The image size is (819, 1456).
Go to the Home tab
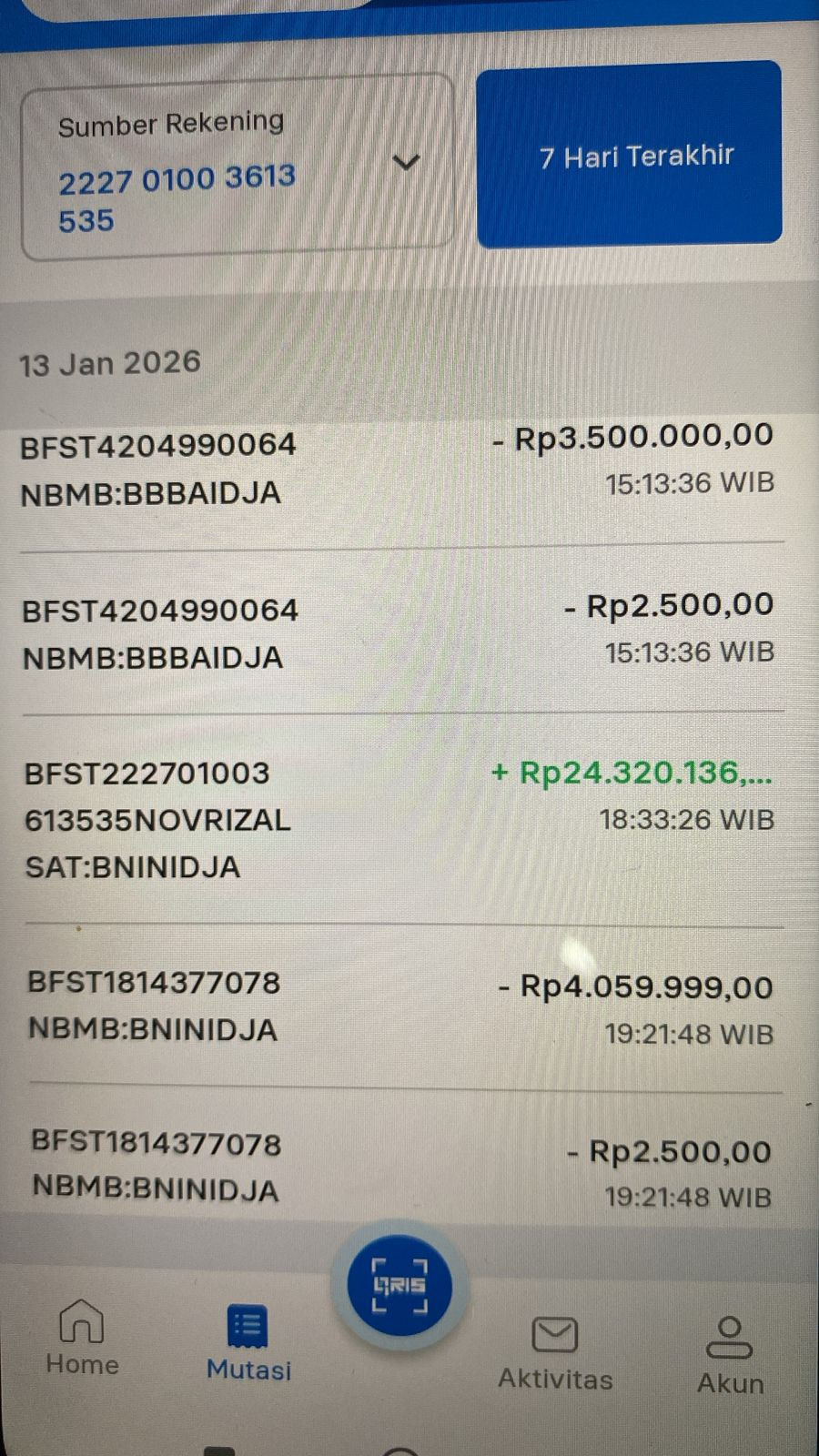[x=82, y=1337]
